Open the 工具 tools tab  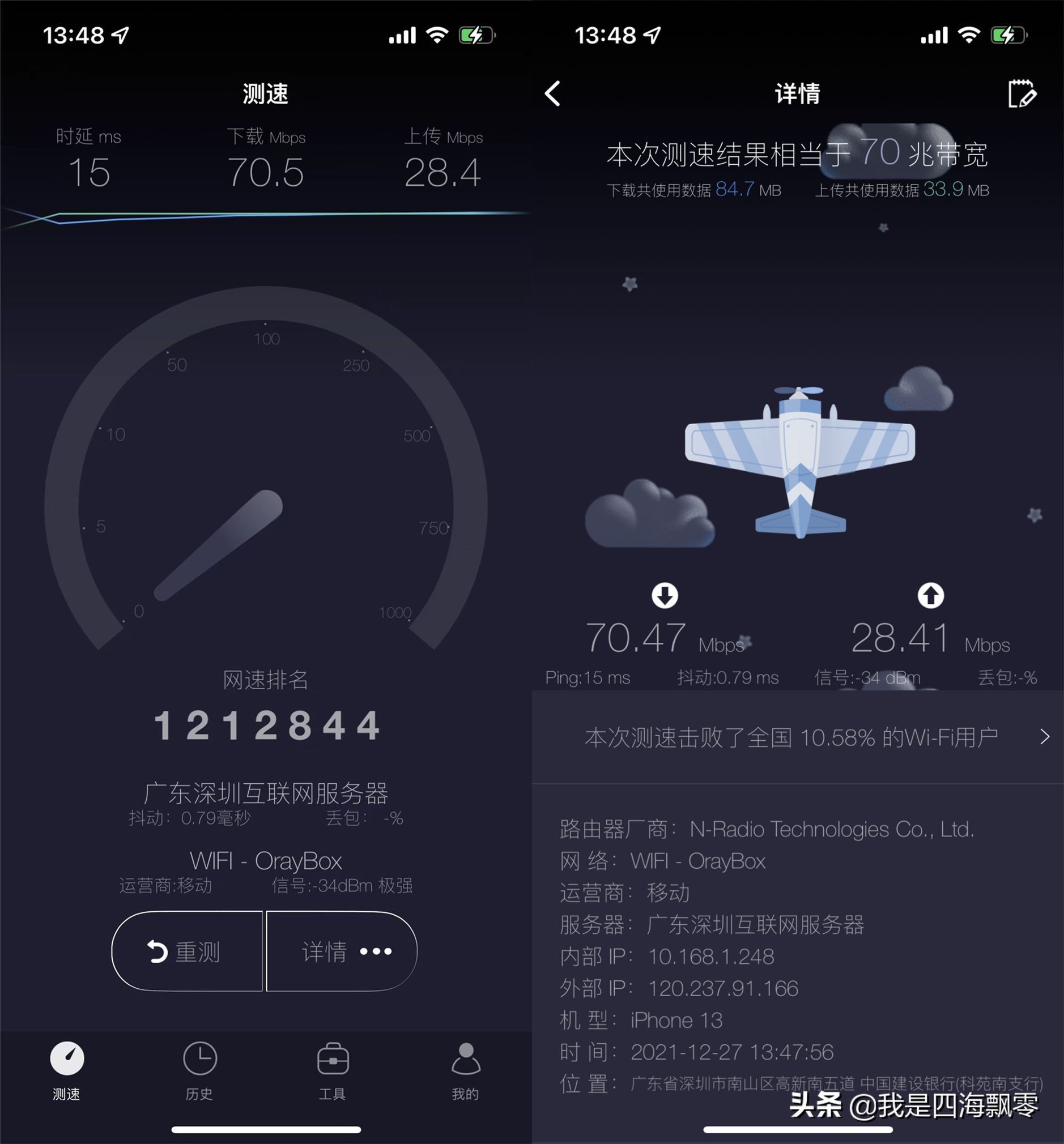coord(332,1070)
